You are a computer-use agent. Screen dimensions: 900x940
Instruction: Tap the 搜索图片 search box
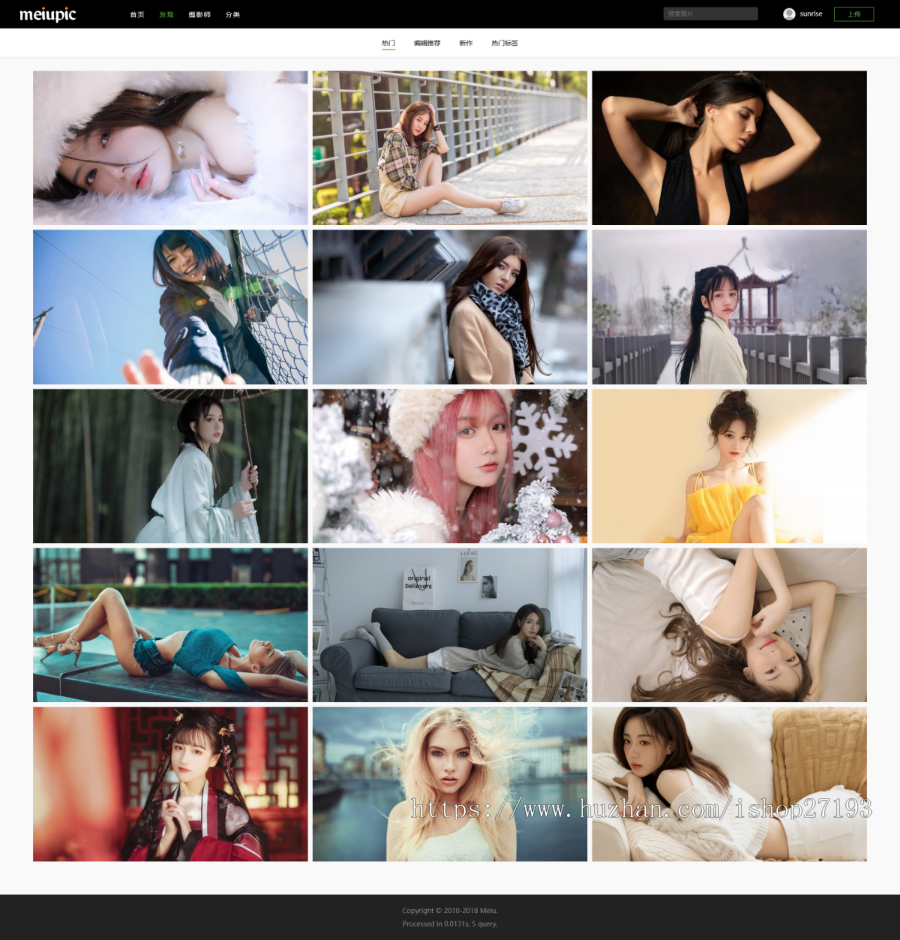pyautogui.click(x=710, y=14)
